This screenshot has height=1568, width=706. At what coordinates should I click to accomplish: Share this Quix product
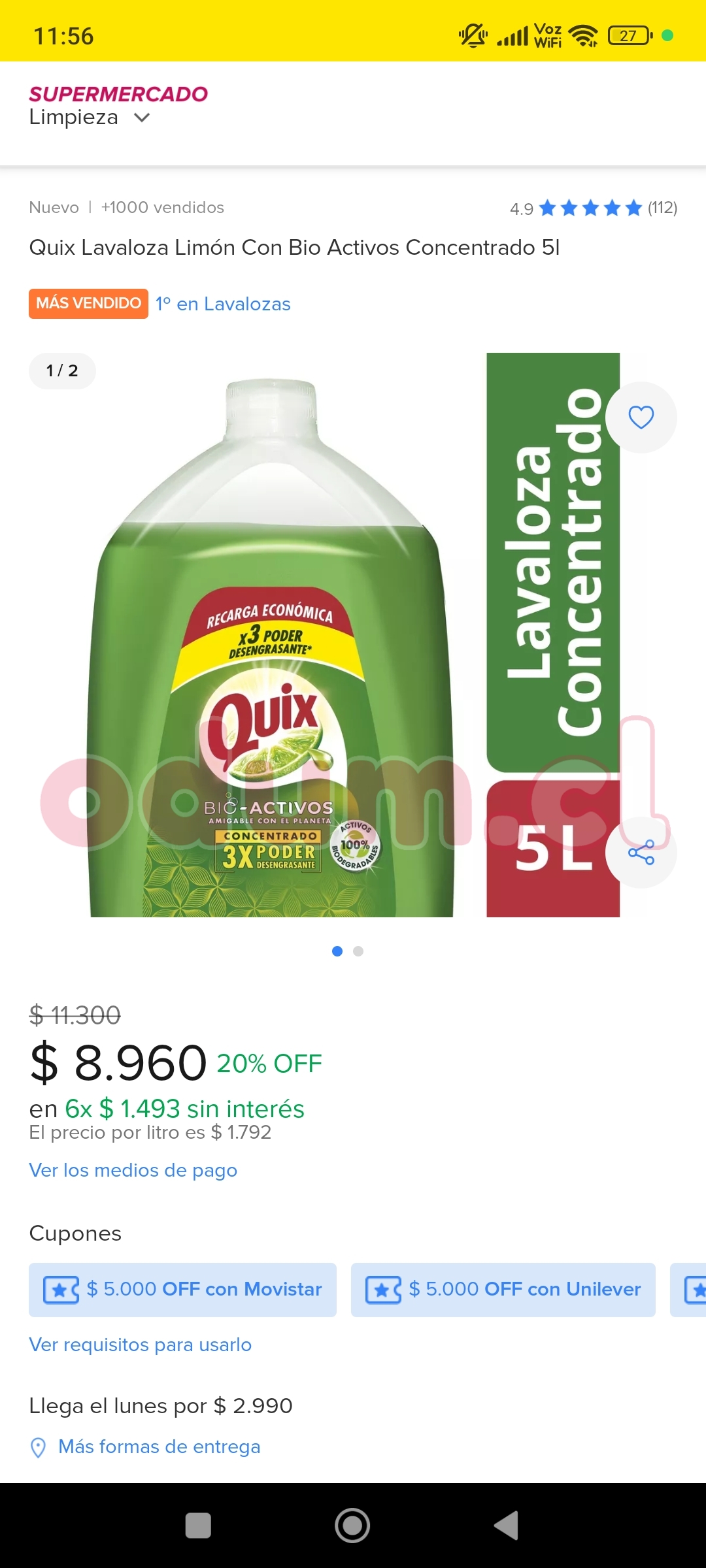[x=641, y=853]
